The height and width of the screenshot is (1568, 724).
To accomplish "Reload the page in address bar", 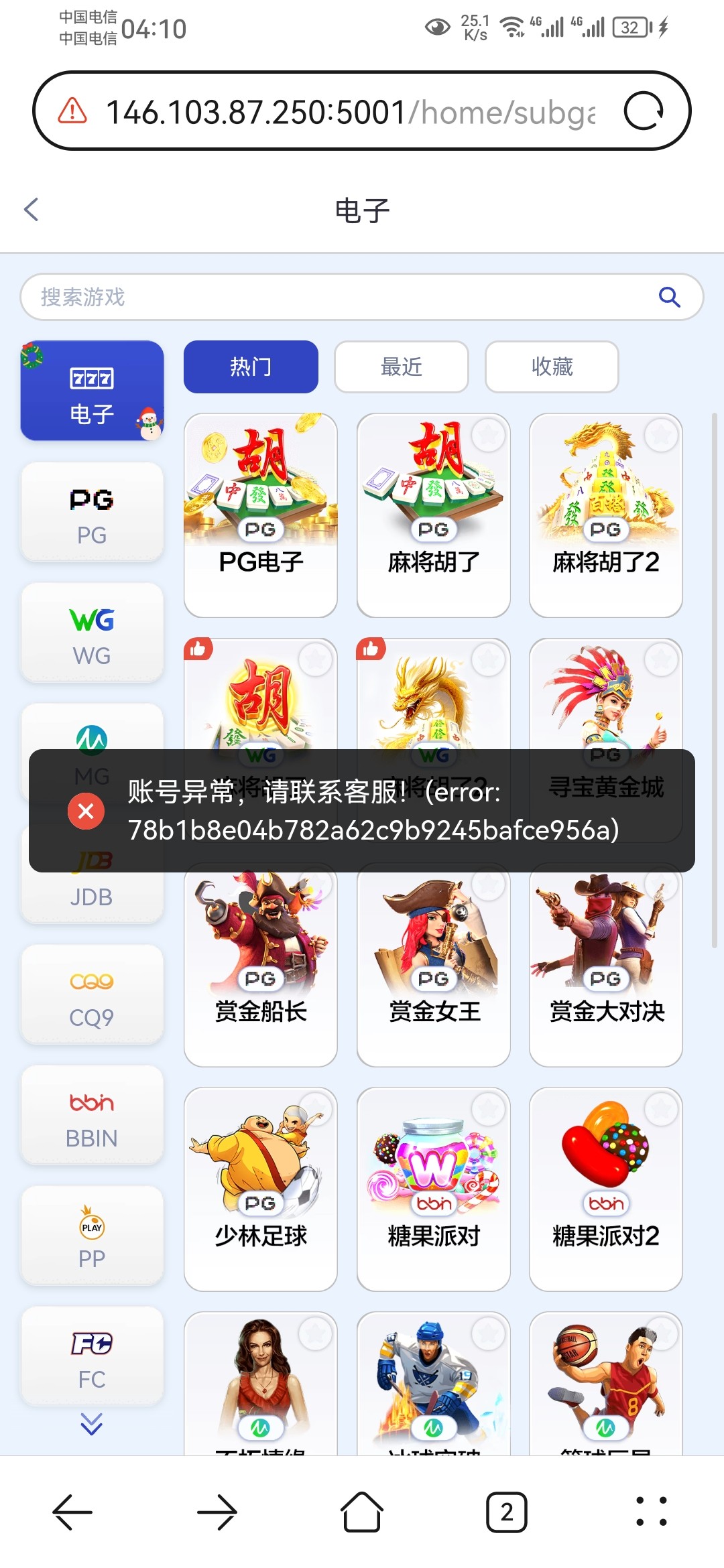I will click(x=643, y=111).
